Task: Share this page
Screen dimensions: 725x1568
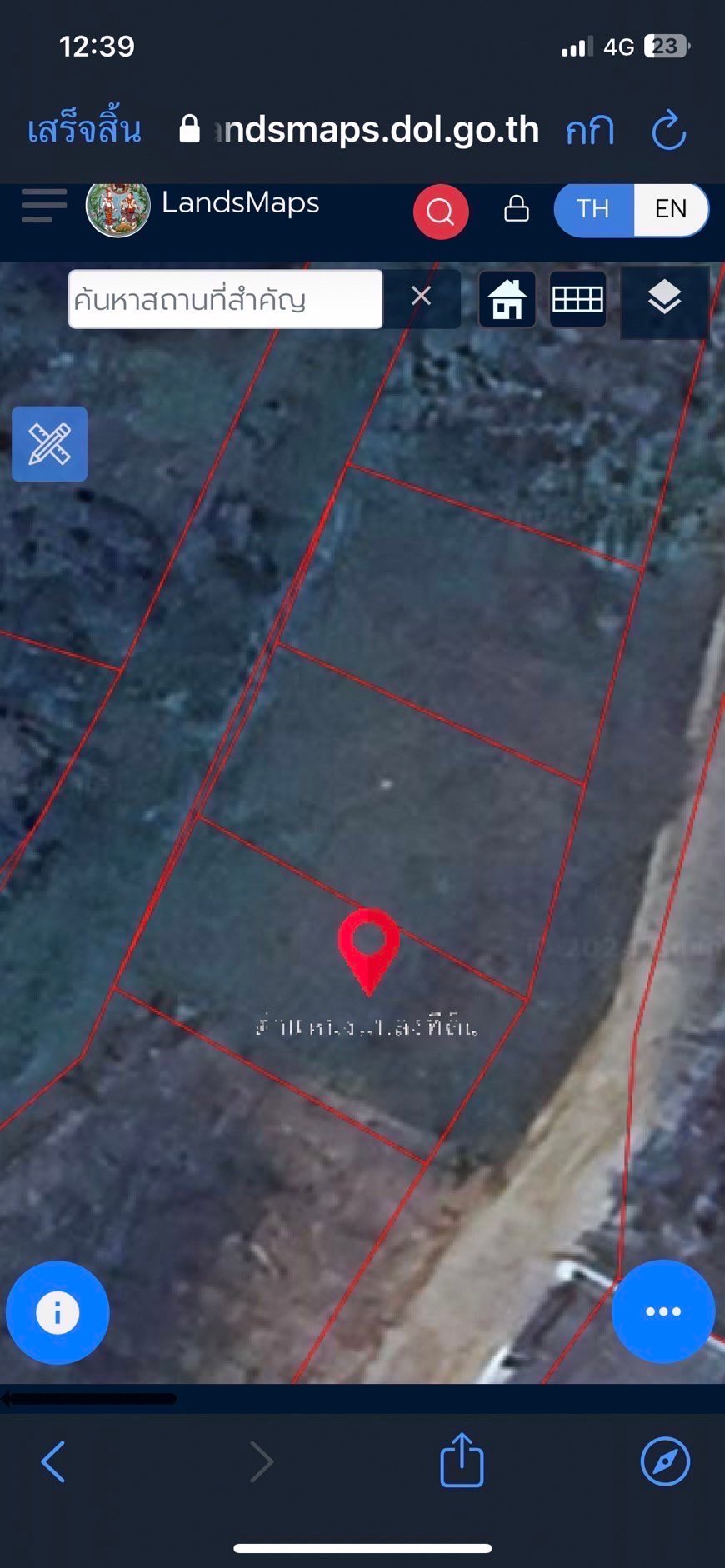Action: 462,1461
